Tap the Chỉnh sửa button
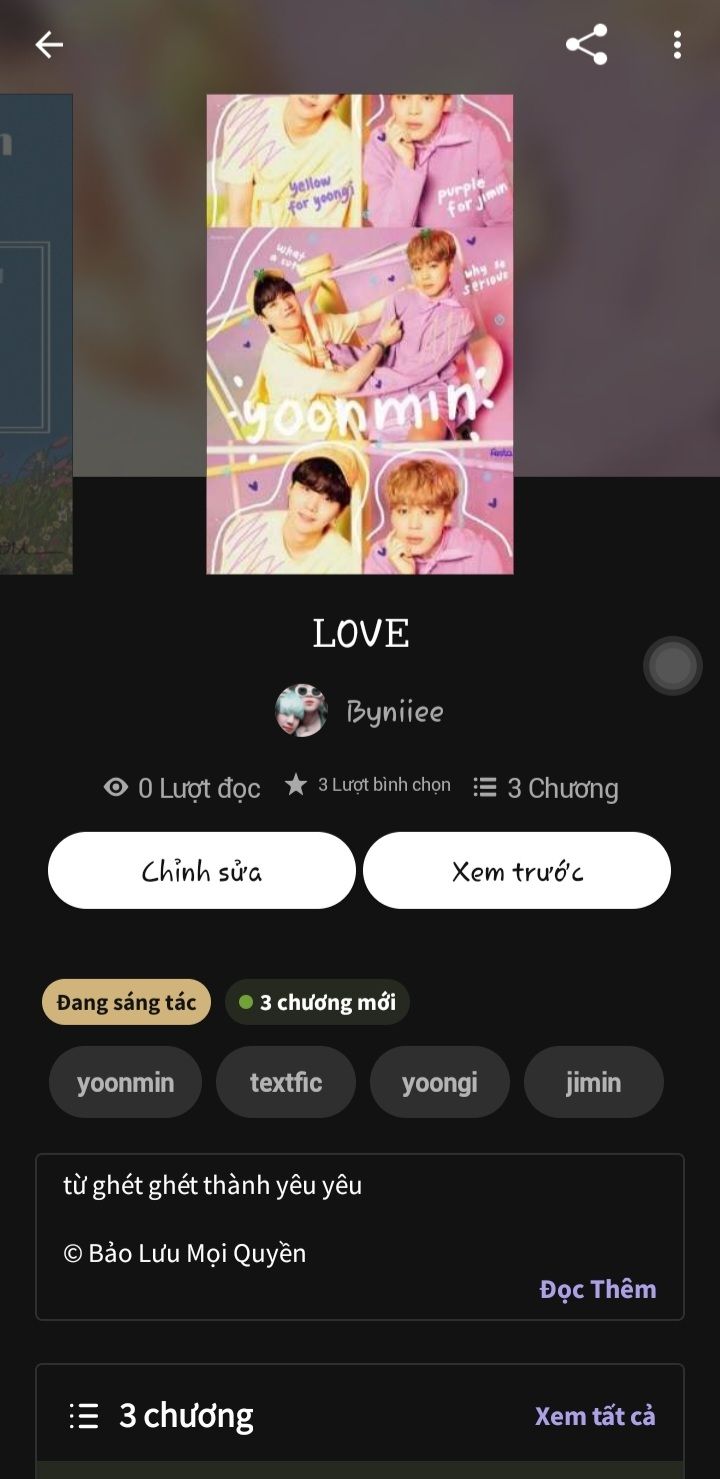Image resolution: width=720 pixels, height=1479 pixels. pos(202,871)
